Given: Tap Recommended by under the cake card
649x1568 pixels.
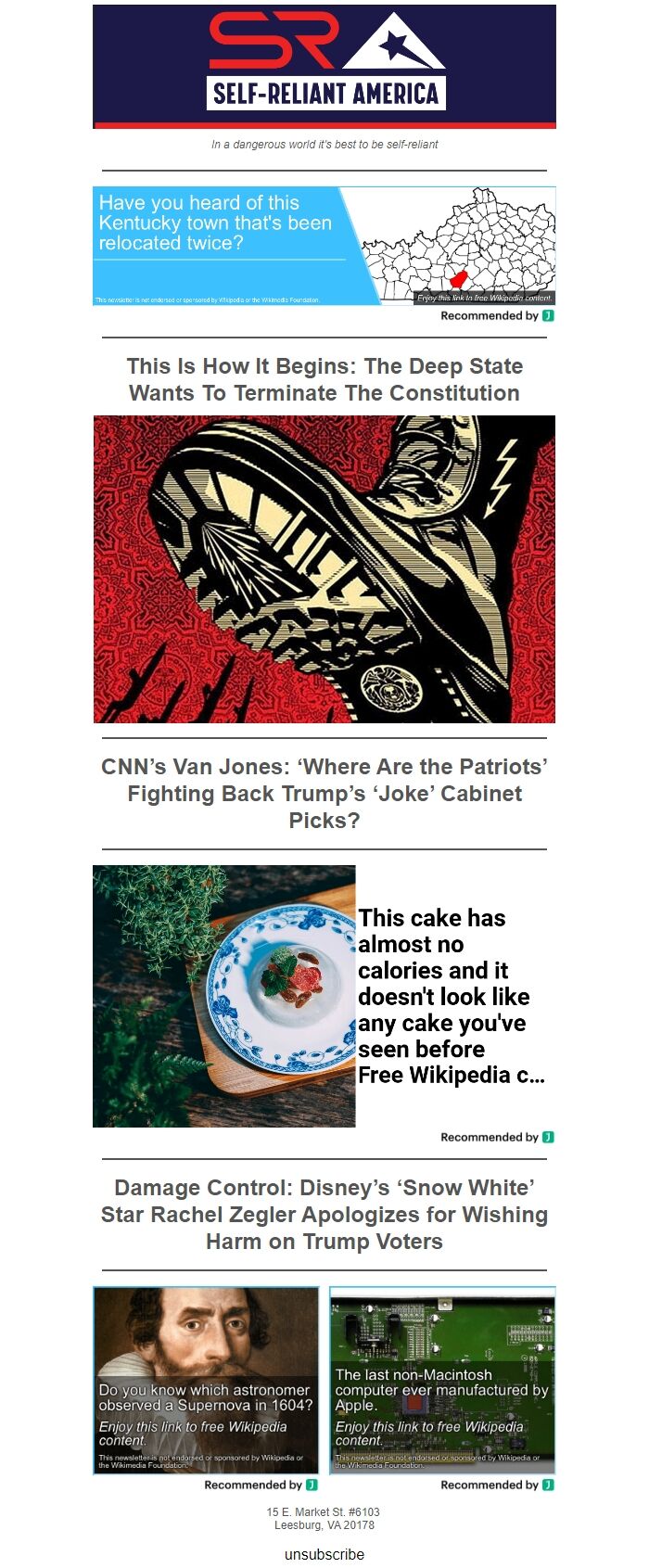Looking at the screenshot, I should tap(497, 1137).
